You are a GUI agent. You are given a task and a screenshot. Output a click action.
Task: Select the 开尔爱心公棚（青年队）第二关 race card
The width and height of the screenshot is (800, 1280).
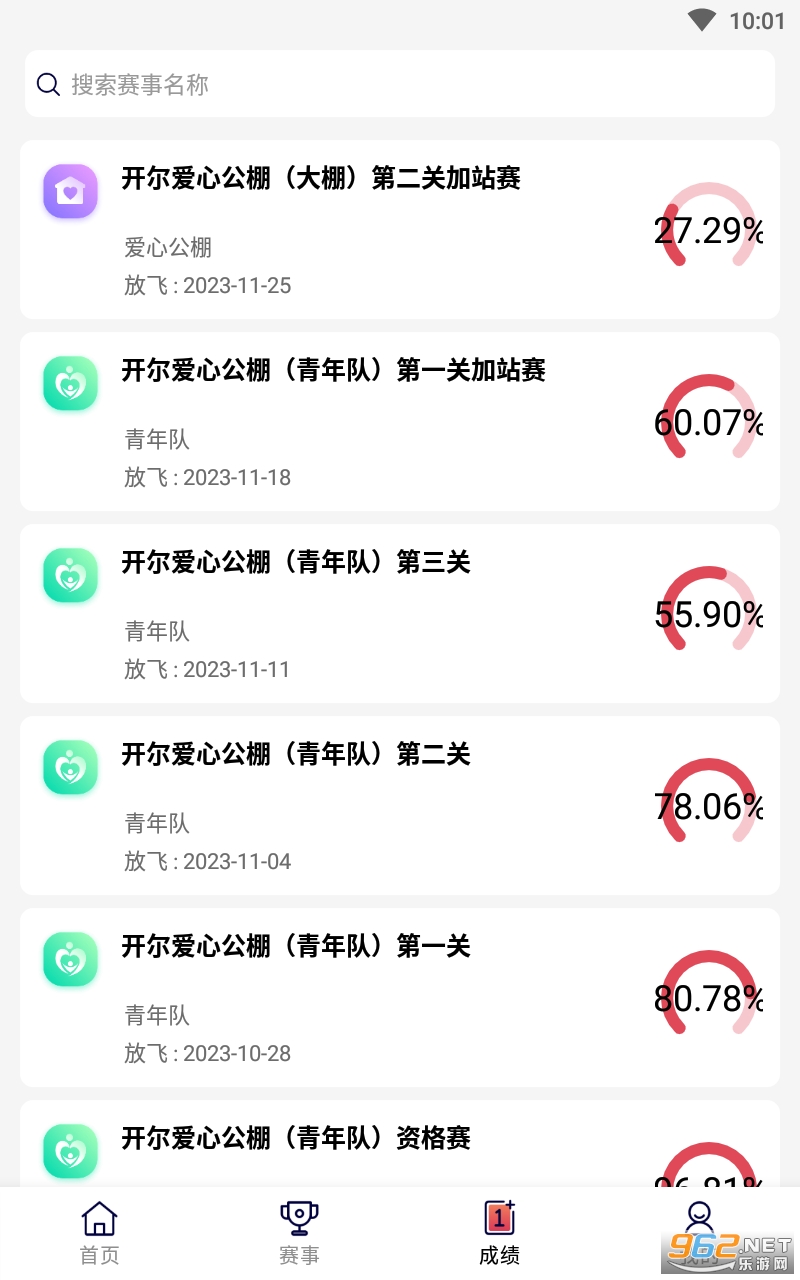[400, 806]
